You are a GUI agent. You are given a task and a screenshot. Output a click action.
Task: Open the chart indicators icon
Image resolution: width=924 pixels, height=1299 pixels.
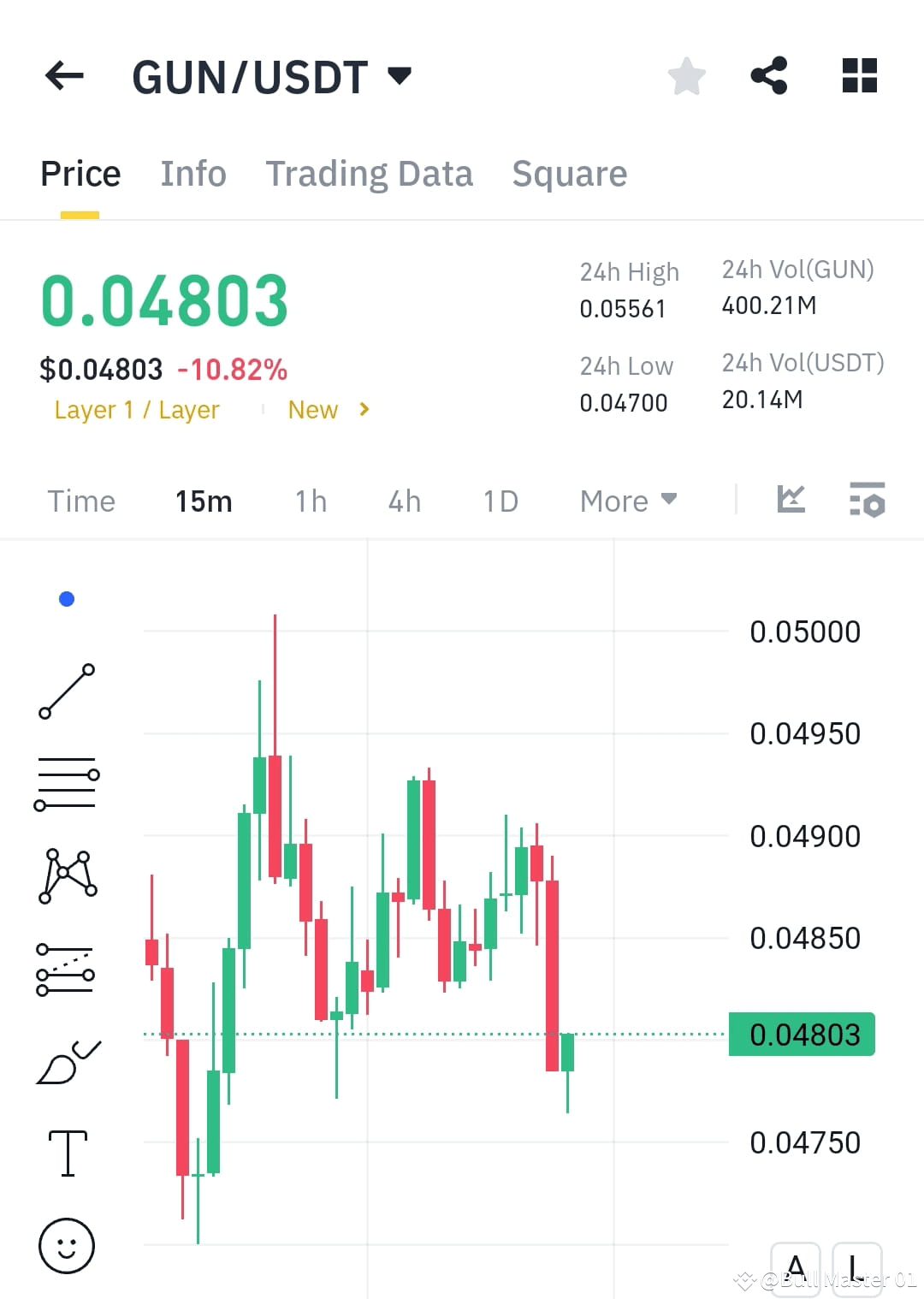(x=791, y=501)
